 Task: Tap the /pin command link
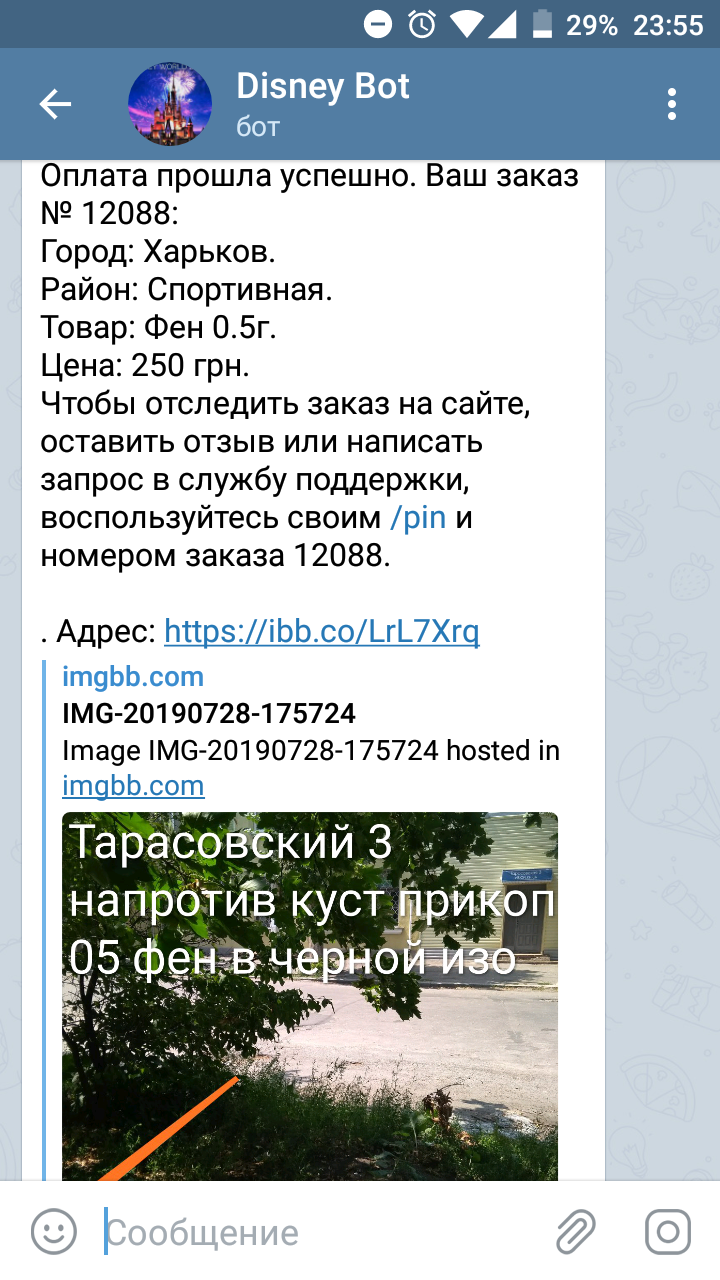[x=417, y=519]
